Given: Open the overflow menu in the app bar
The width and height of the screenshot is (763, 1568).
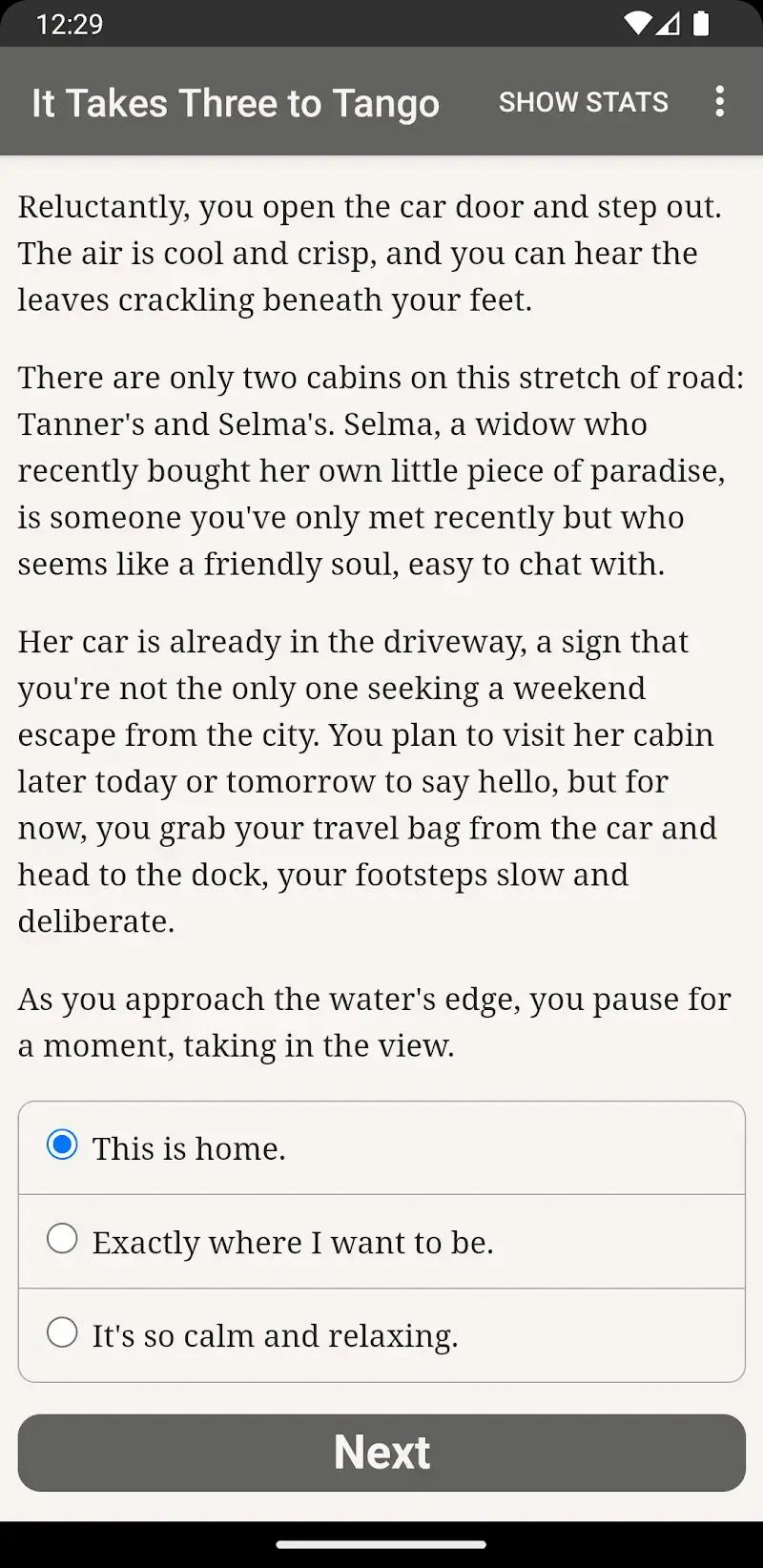Looking at the screenshot, I should click(720, 101).
